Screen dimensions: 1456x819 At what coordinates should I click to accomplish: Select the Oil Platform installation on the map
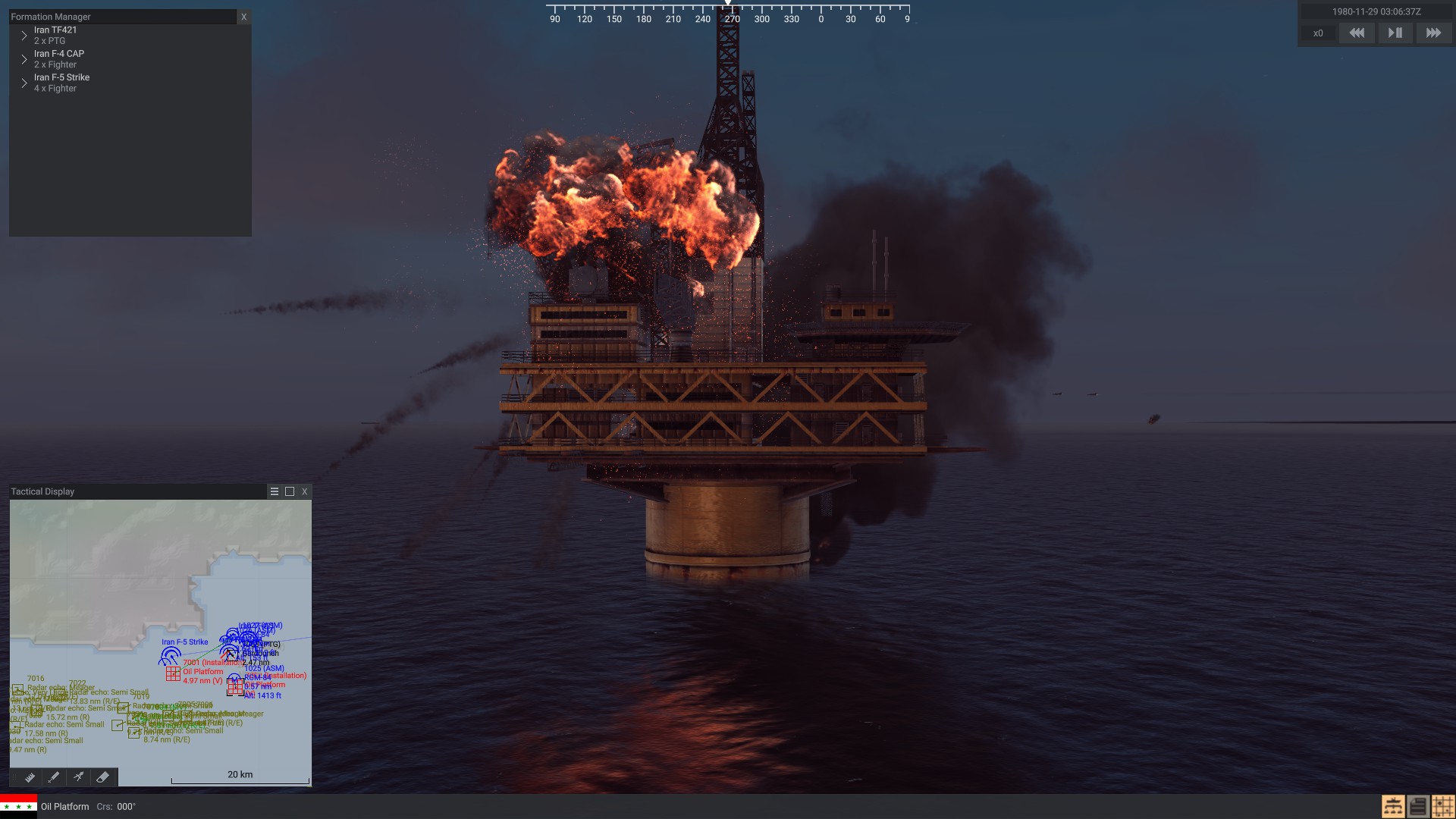click(173, 673)
